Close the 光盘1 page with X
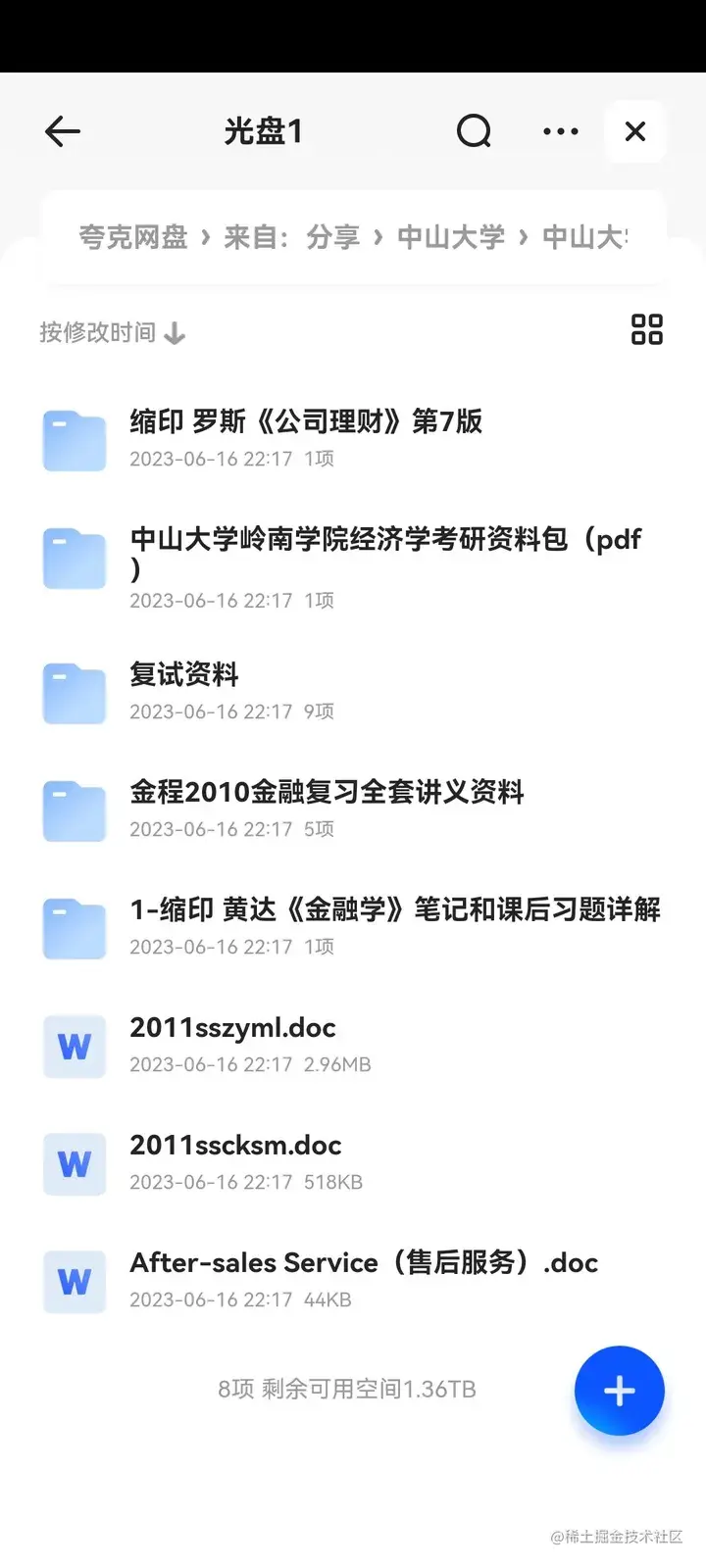706x1568 pixels. 635,131
